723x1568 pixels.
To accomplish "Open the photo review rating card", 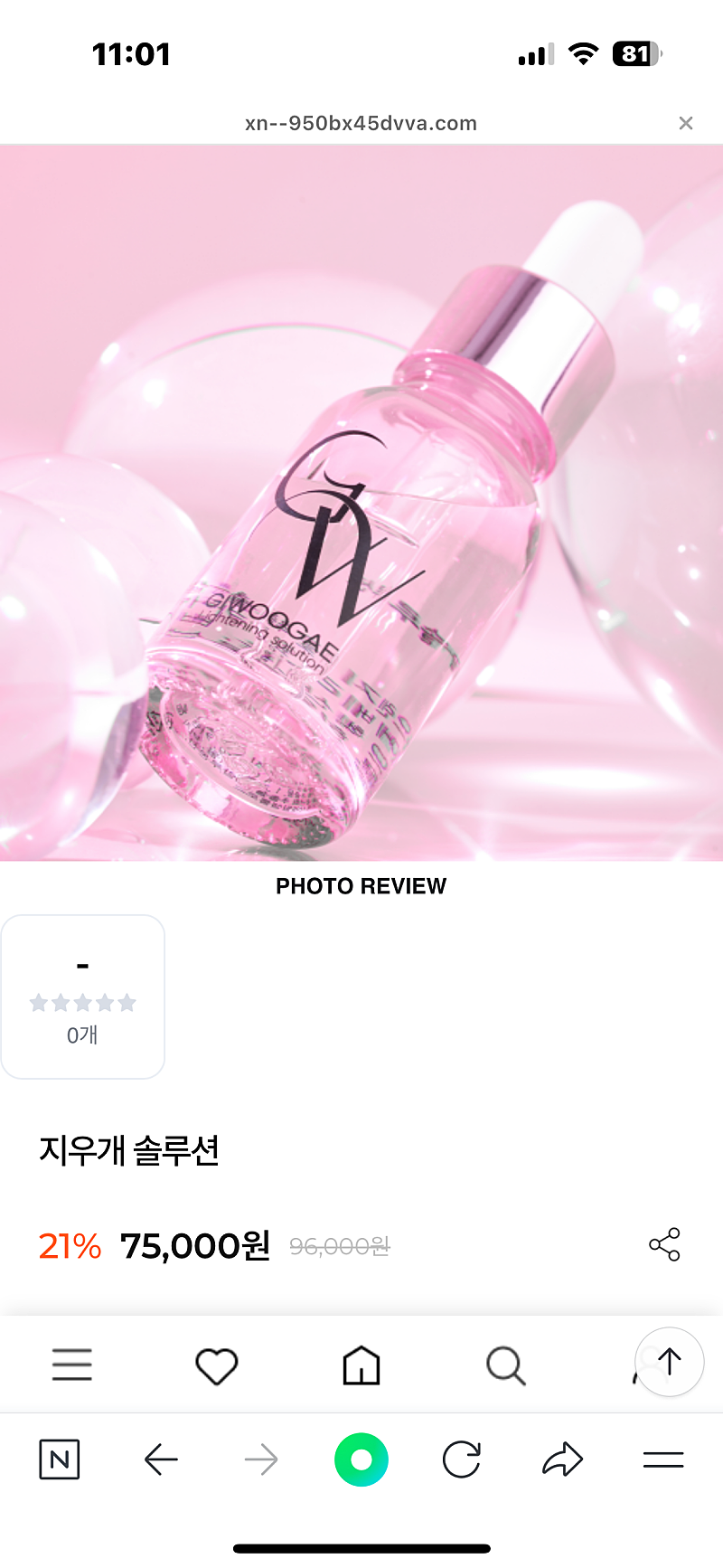I will (82, 997).
